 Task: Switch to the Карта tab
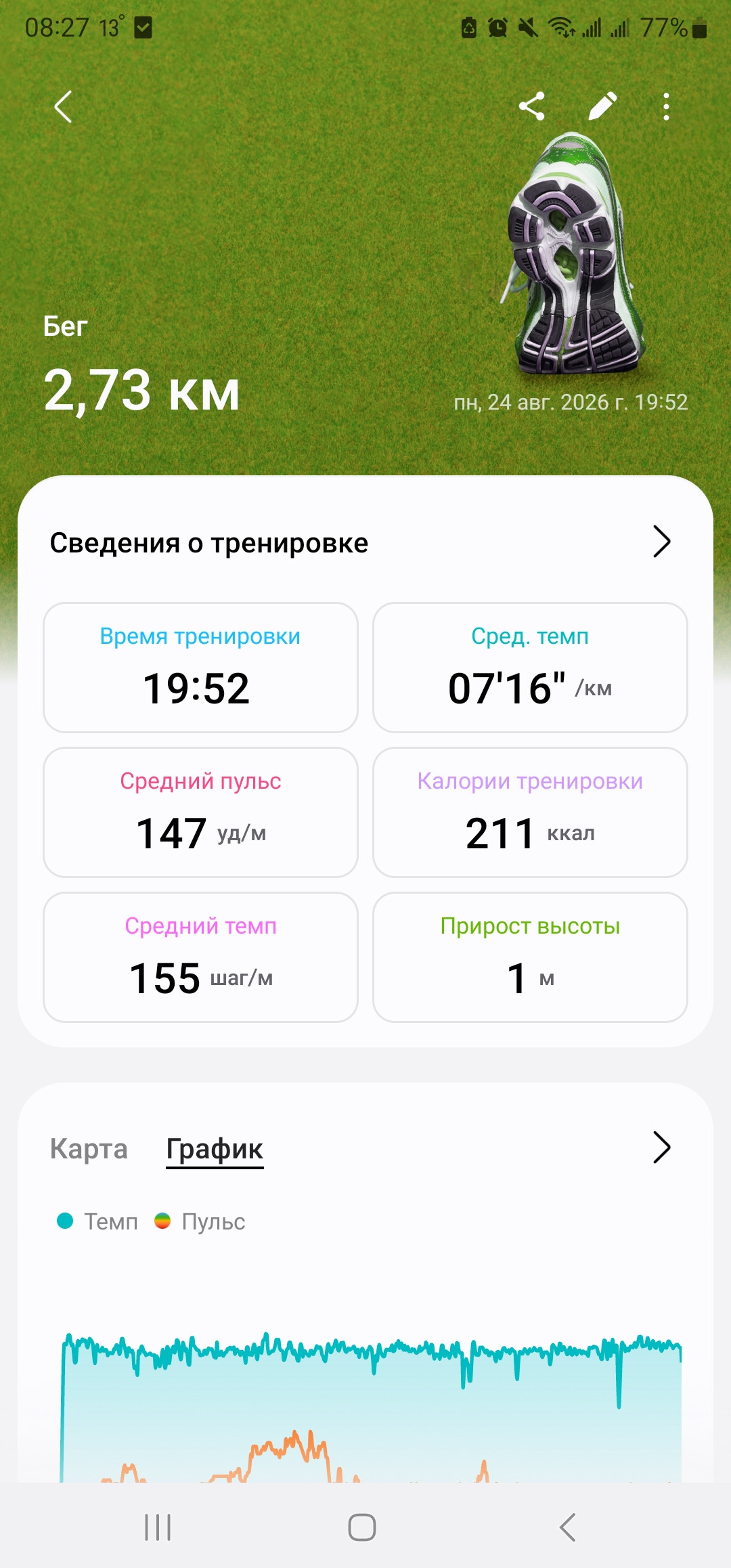pos(89,1149)
